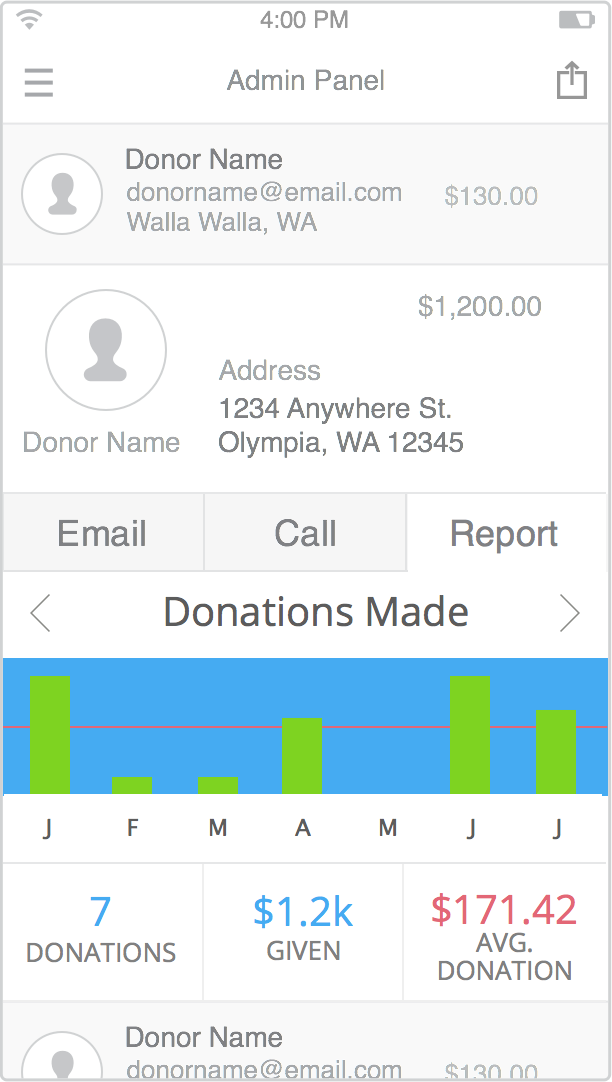Switch to the Email tab

102,534
